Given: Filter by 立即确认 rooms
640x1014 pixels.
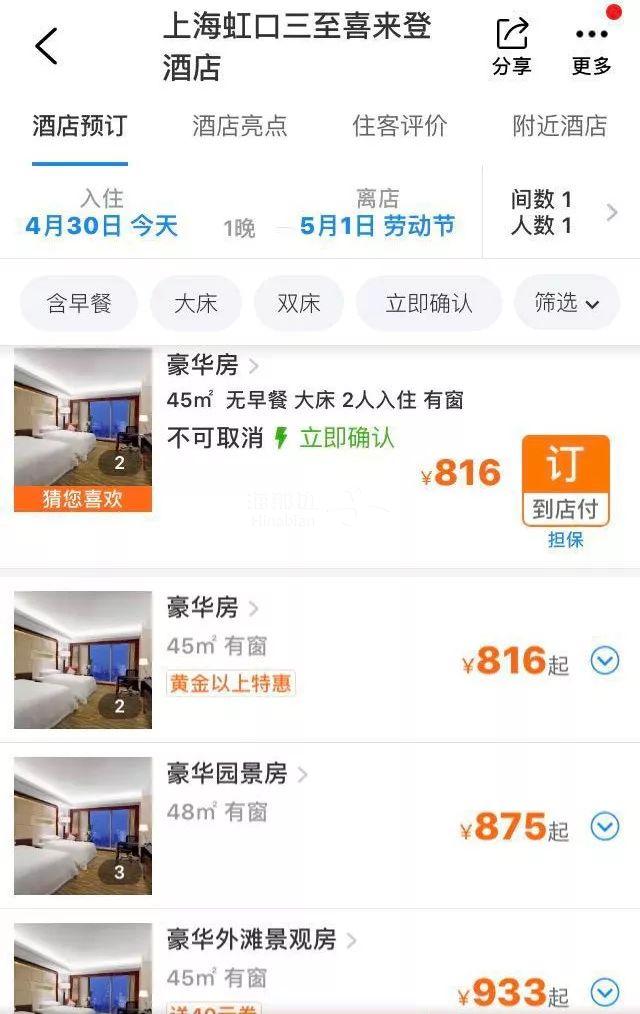Looking at the screenshot, I should [x=429, y=303].
